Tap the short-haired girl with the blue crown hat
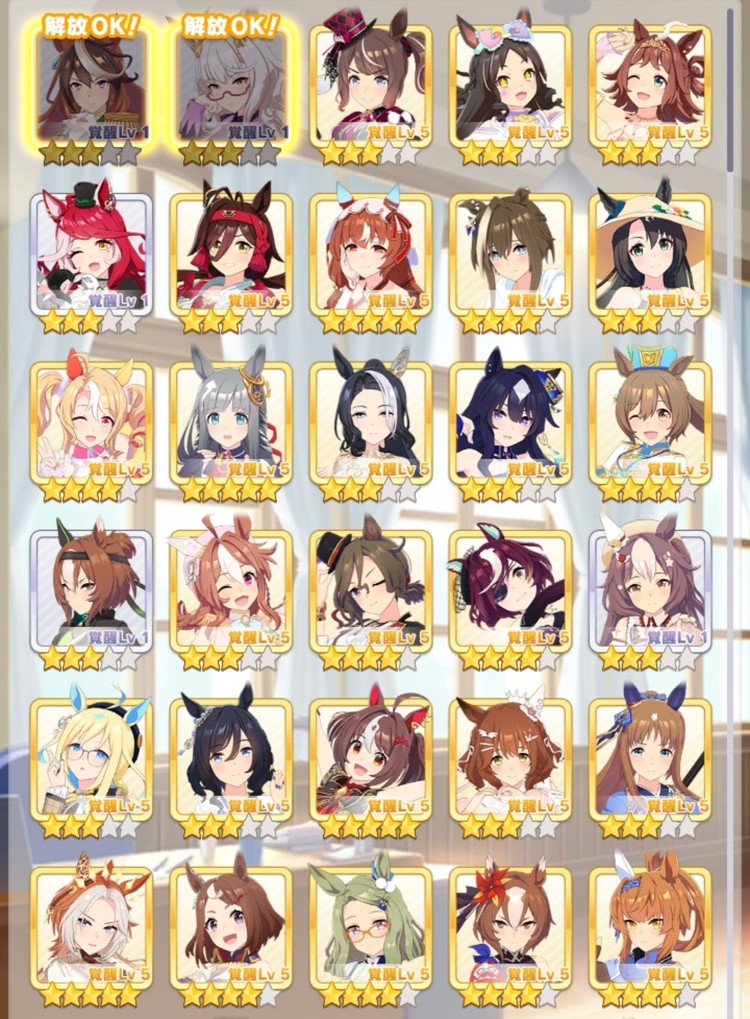The height and width of the screenshot is (1019, 750). pyautogui.click(x=650, y=423)
